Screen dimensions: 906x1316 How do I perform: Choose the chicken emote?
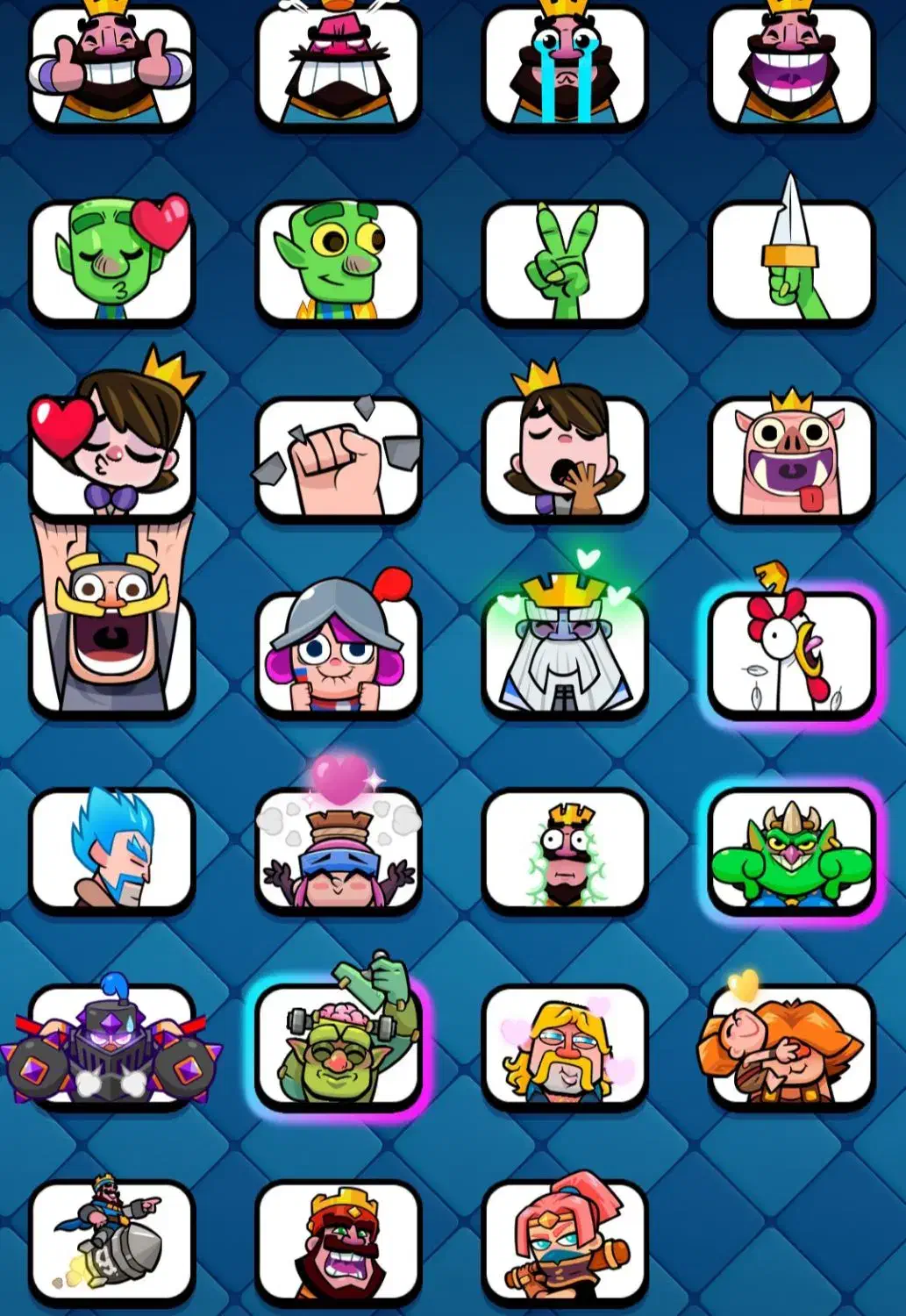click(791, 654)
